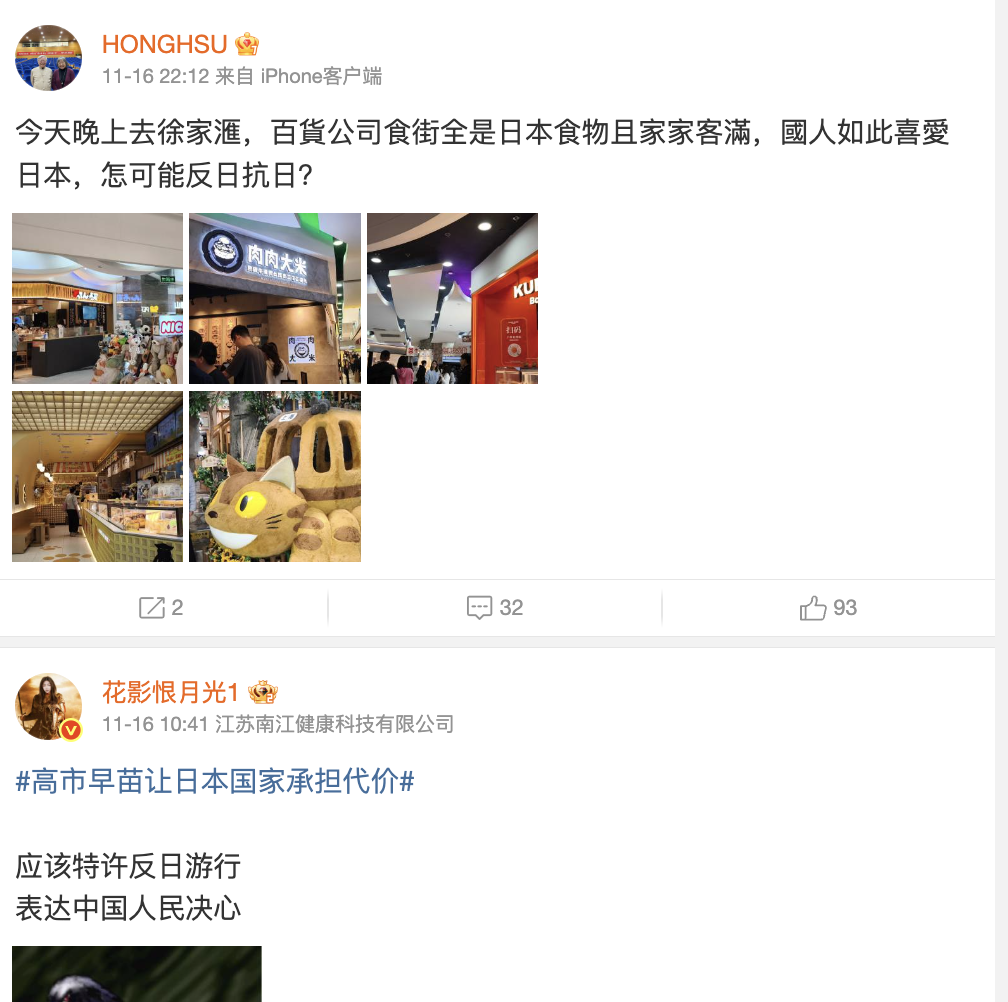The width and height of the screenshot is (1008, 1002).
Task: View the 肉肉大米 storefront photo
Action: [275, 298]
